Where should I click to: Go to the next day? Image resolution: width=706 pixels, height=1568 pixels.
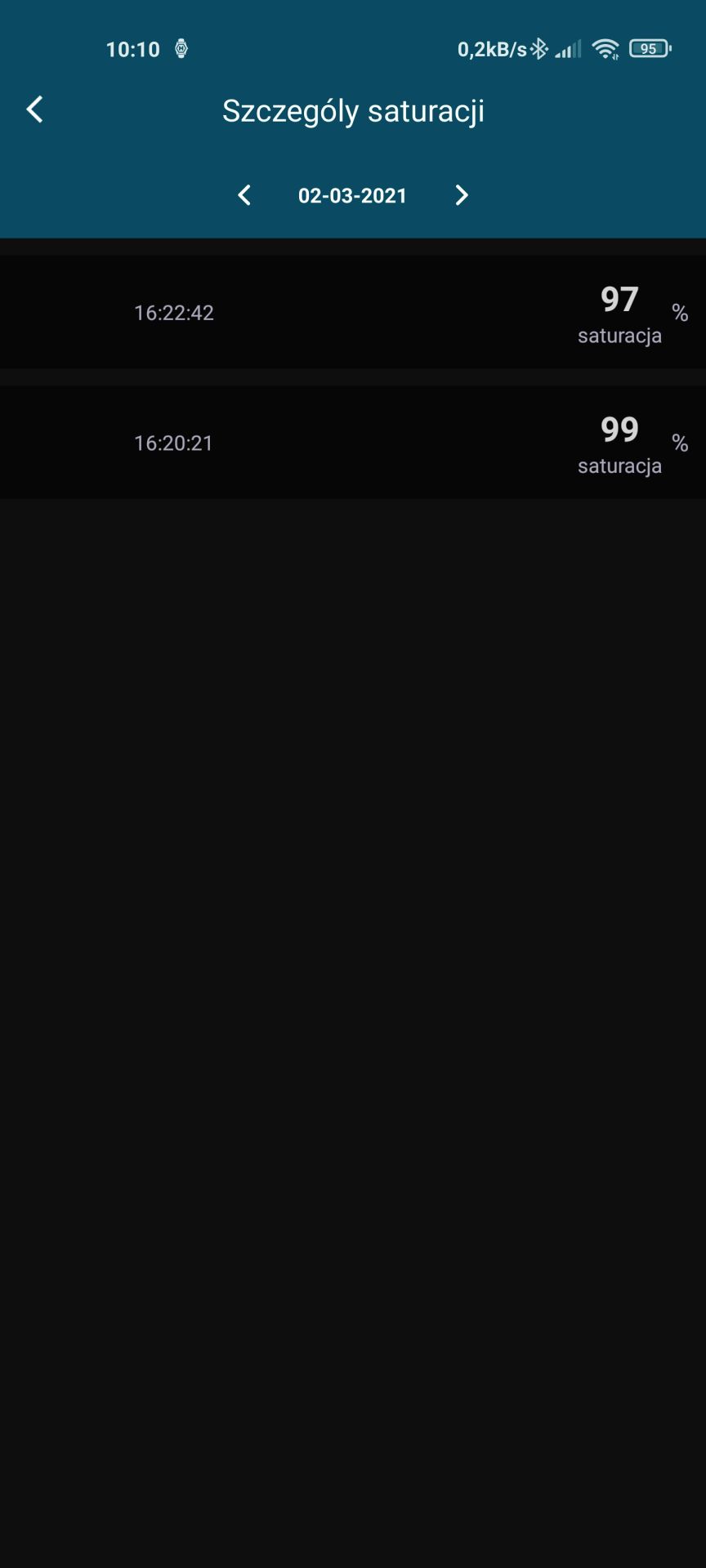pyautogui.click(x=462, y=195)
